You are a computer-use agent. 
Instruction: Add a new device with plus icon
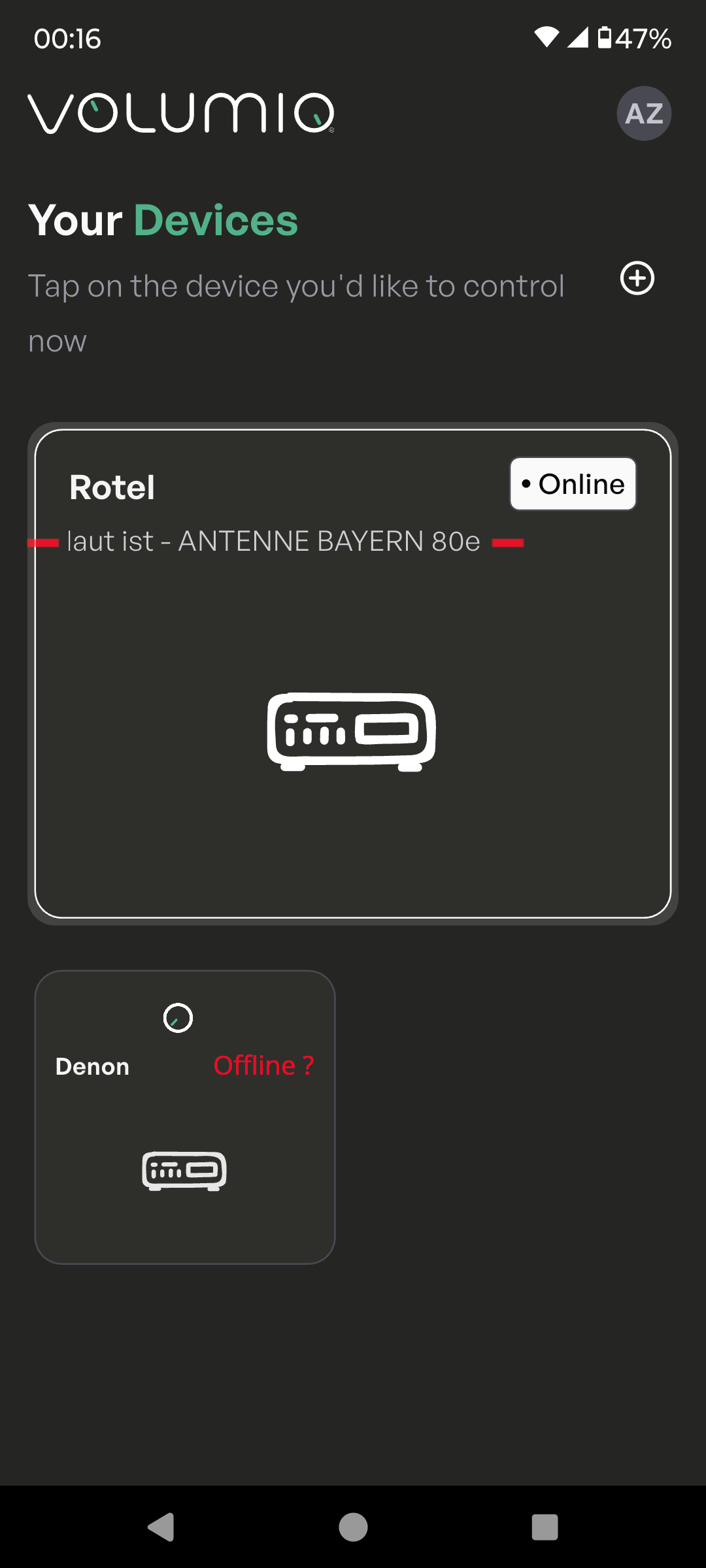click(x=637, y=278)
